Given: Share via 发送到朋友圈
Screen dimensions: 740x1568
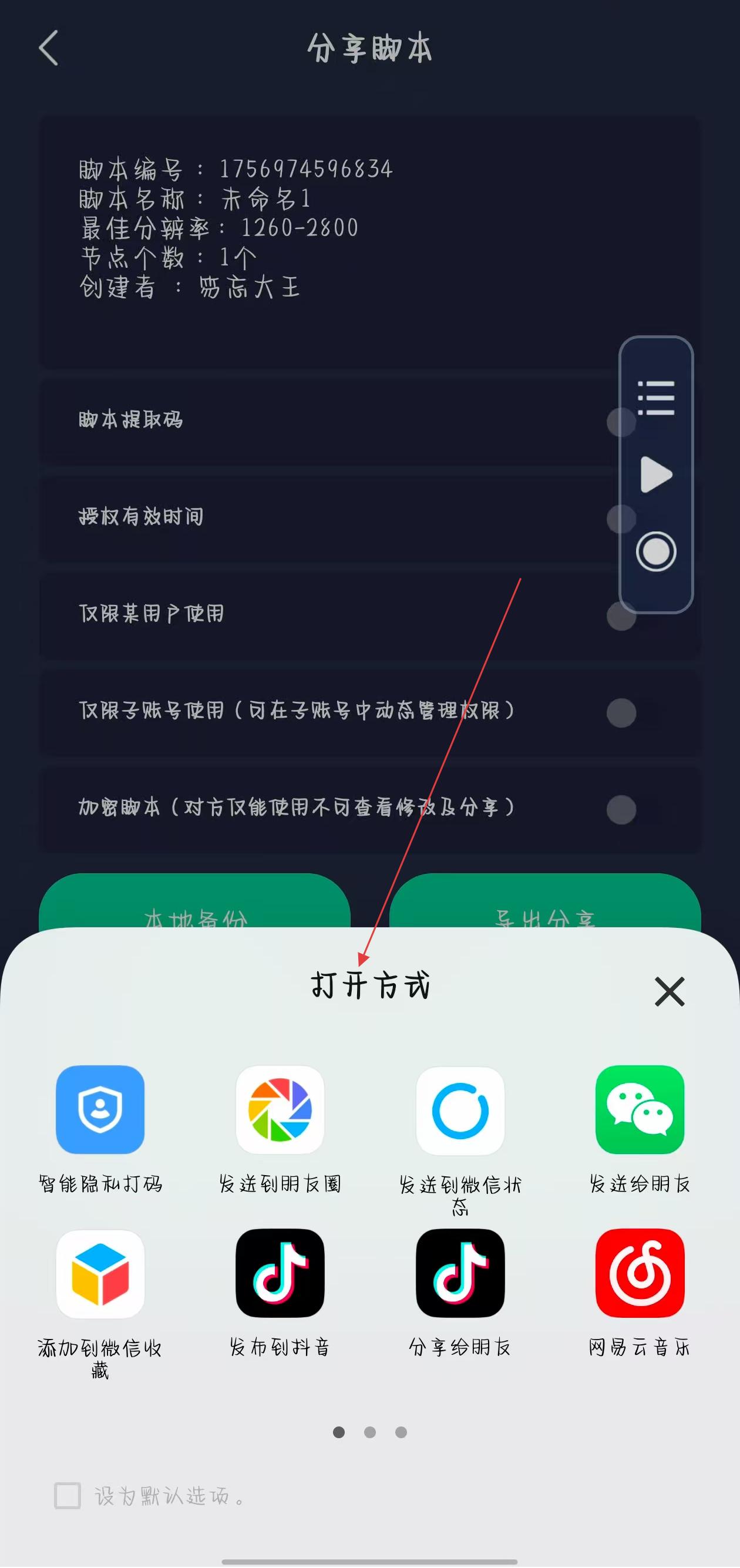Looking at the screenshot, I should click(280, 1110).
